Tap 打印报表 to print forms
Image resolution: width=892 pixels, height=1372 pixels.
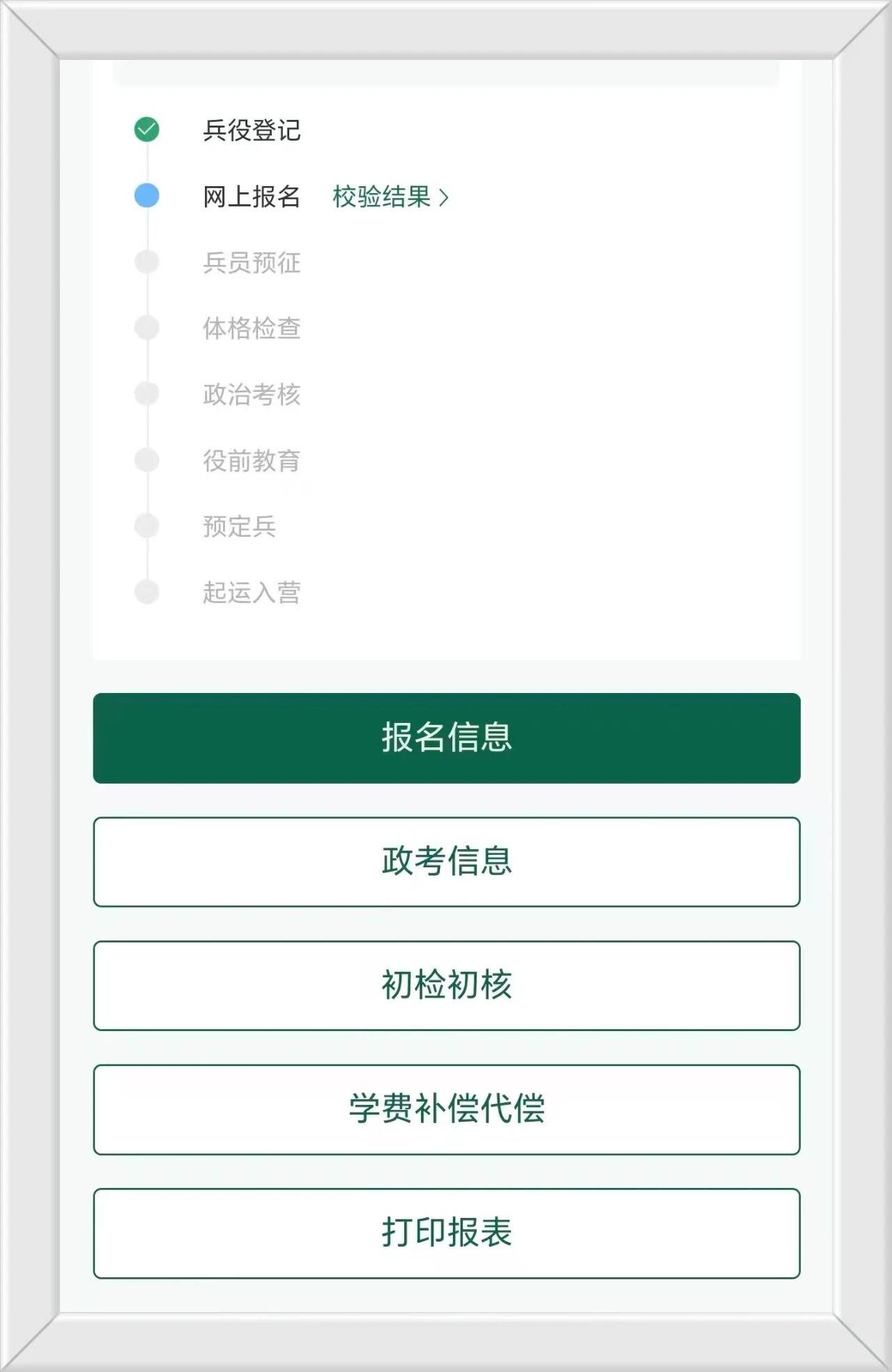click(446, 1233)
